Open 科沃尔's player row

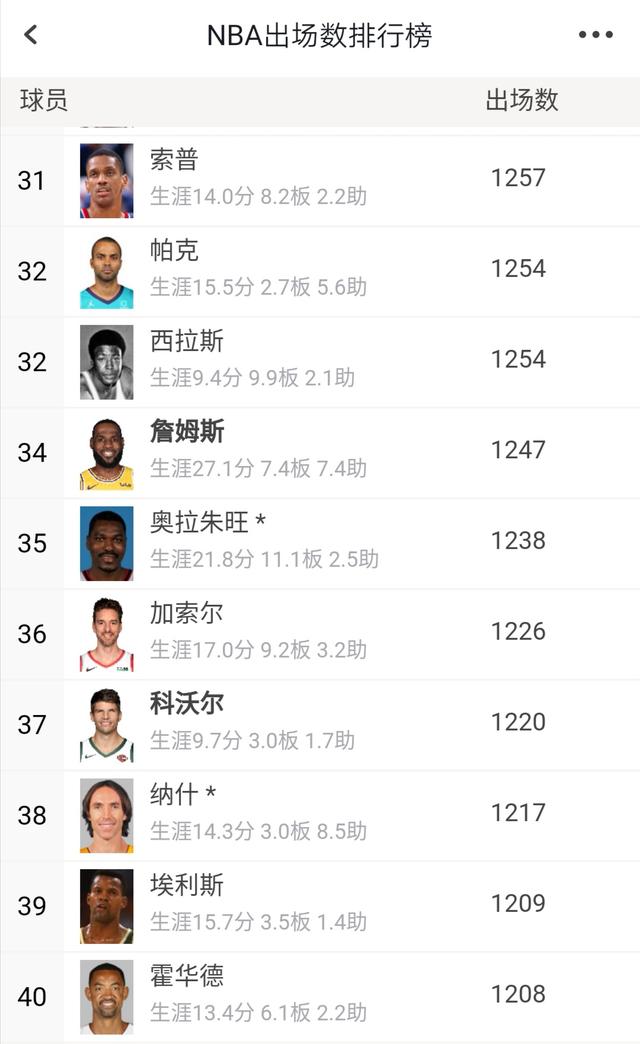point(320,724)
